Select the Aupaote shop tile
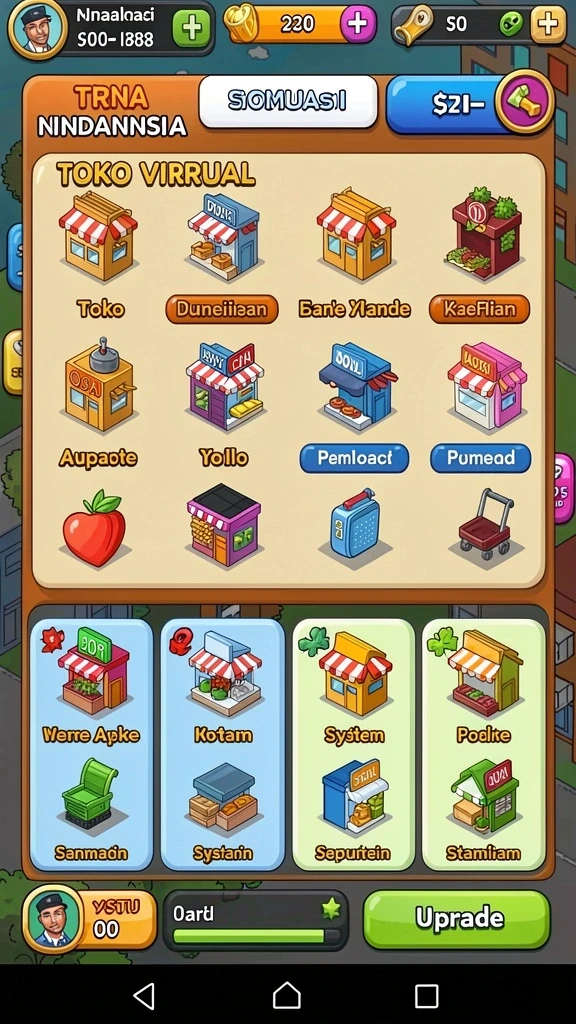The image size is (576, 1024). click(x=98, y=404)
